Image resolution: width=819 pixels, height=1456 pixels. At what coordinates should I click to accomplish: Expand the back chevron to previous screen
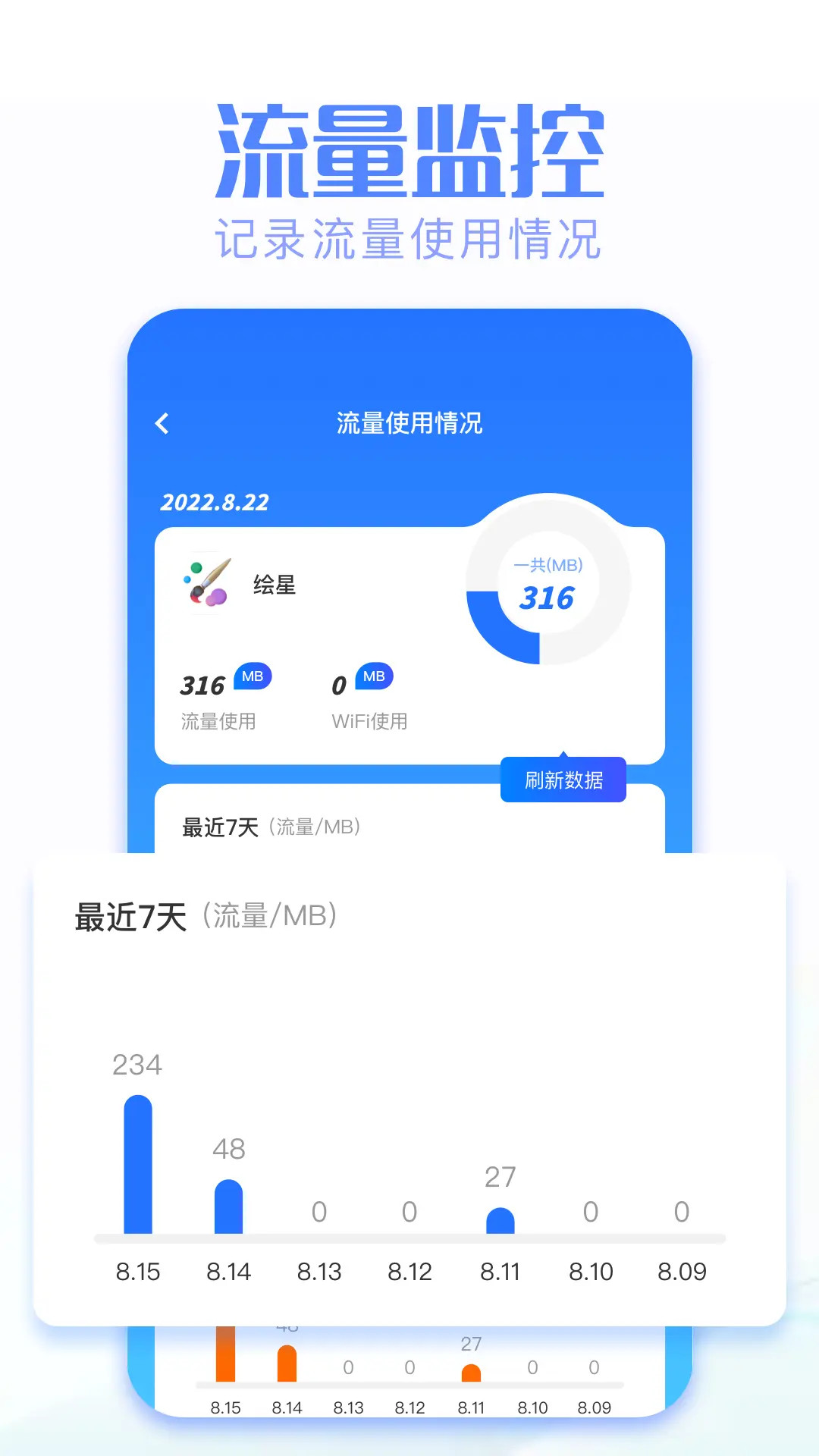(162, 423)
